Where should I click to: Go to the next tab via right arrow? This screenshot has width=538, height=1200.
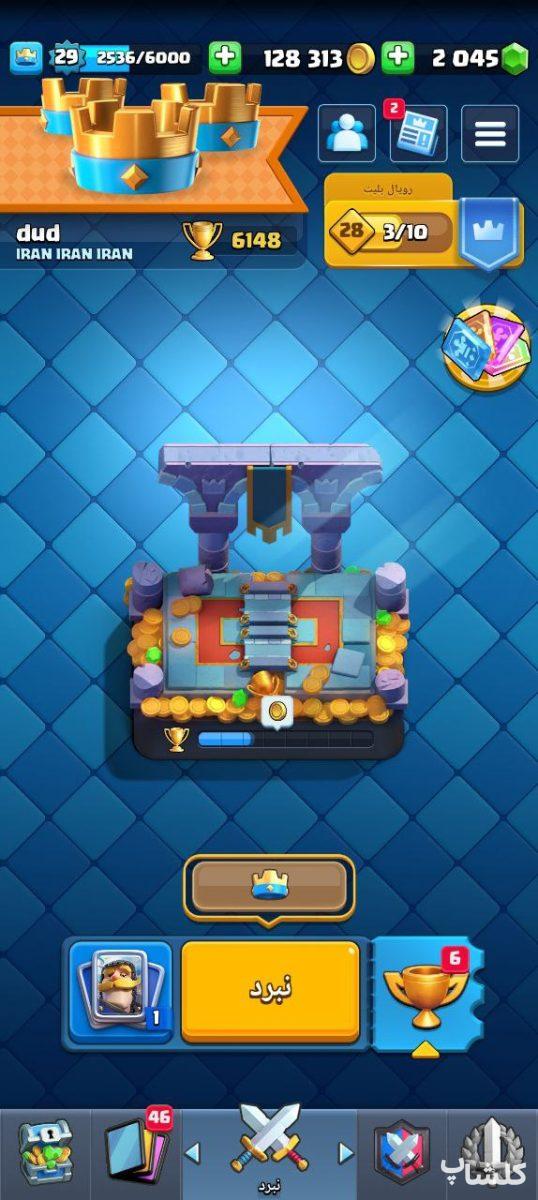pos(346,1154)
